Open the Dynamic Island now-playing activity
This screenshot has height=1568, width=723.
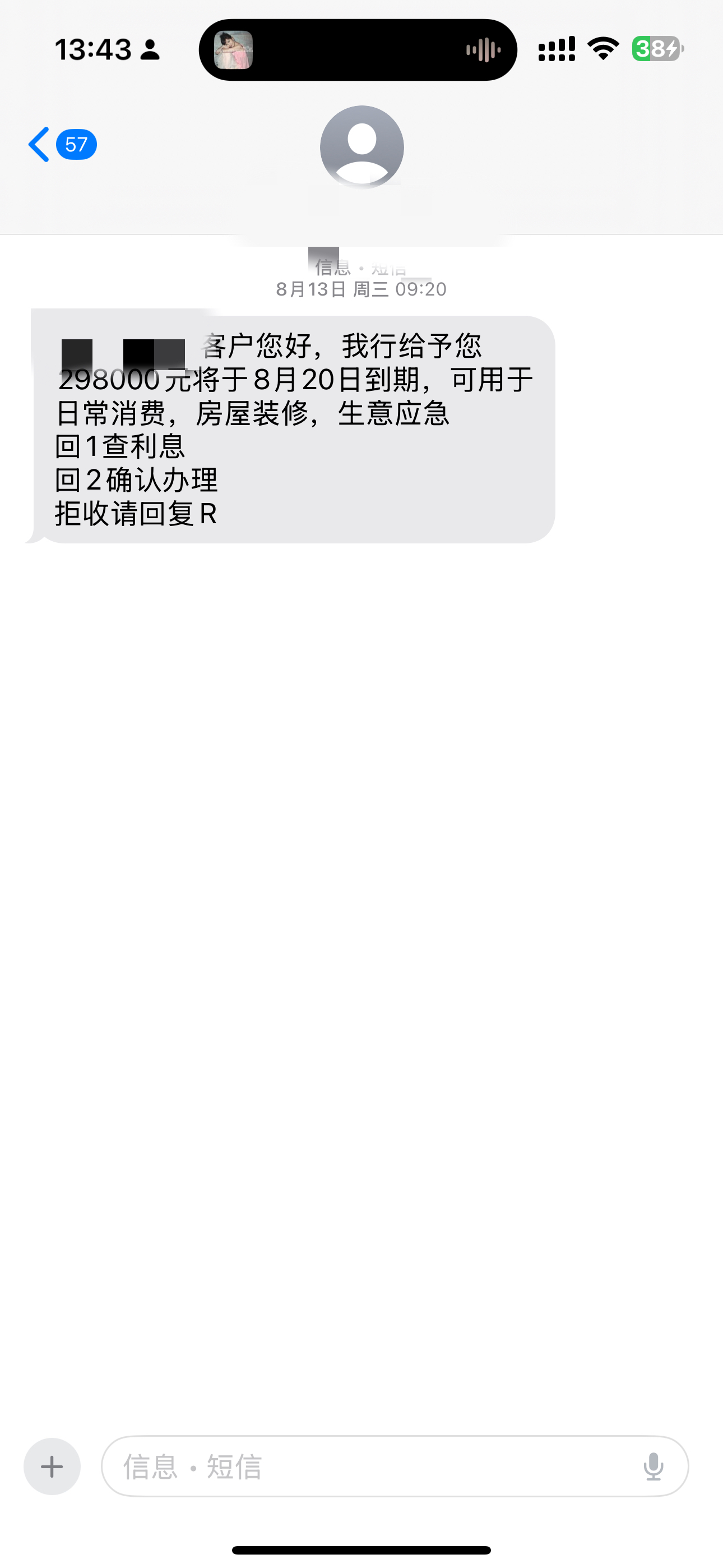358,50
